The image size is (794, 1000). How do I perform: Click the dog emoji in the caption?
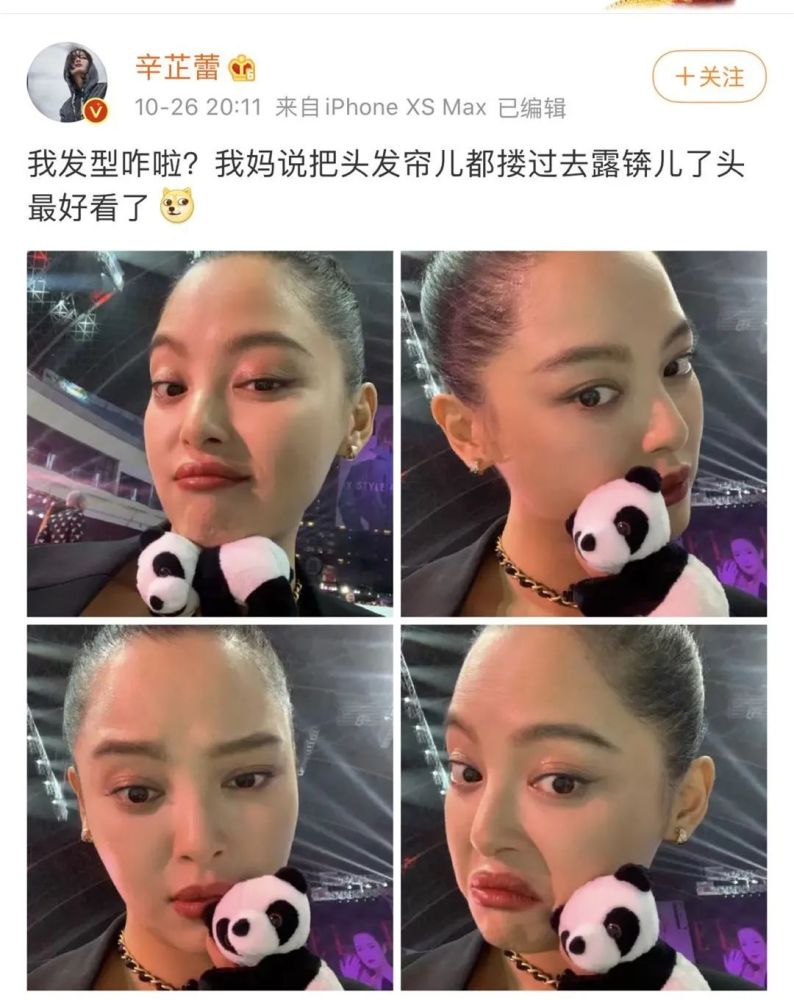pyautogui.click(x=175, y=204)
